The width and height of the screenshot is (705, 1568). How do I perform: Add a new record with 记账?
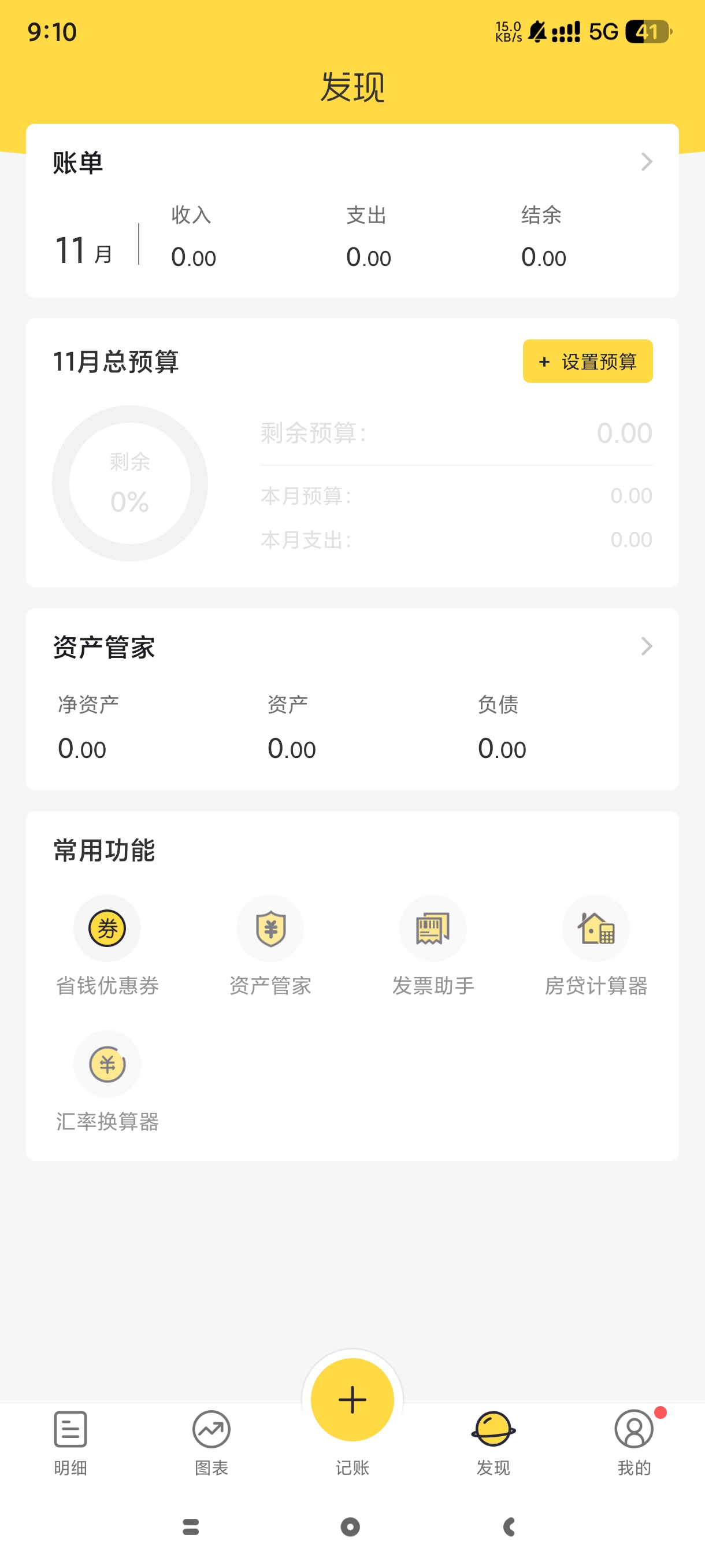click(352, 1400)
